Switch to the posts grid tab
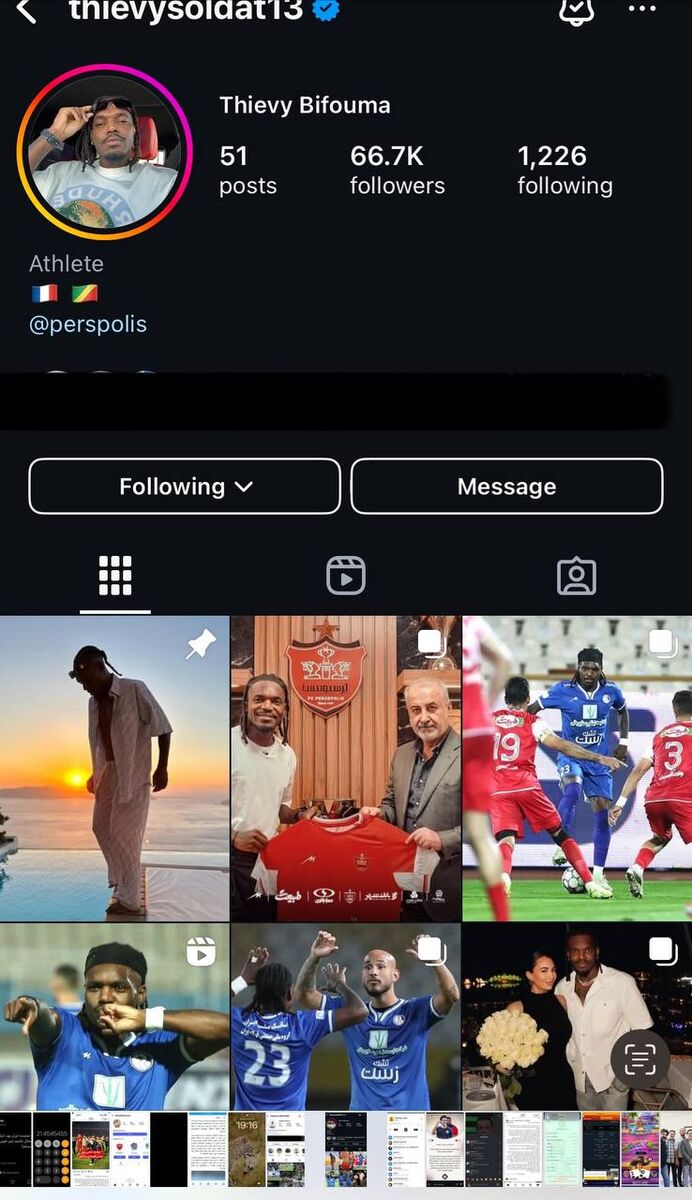 [x=115, y=576]
